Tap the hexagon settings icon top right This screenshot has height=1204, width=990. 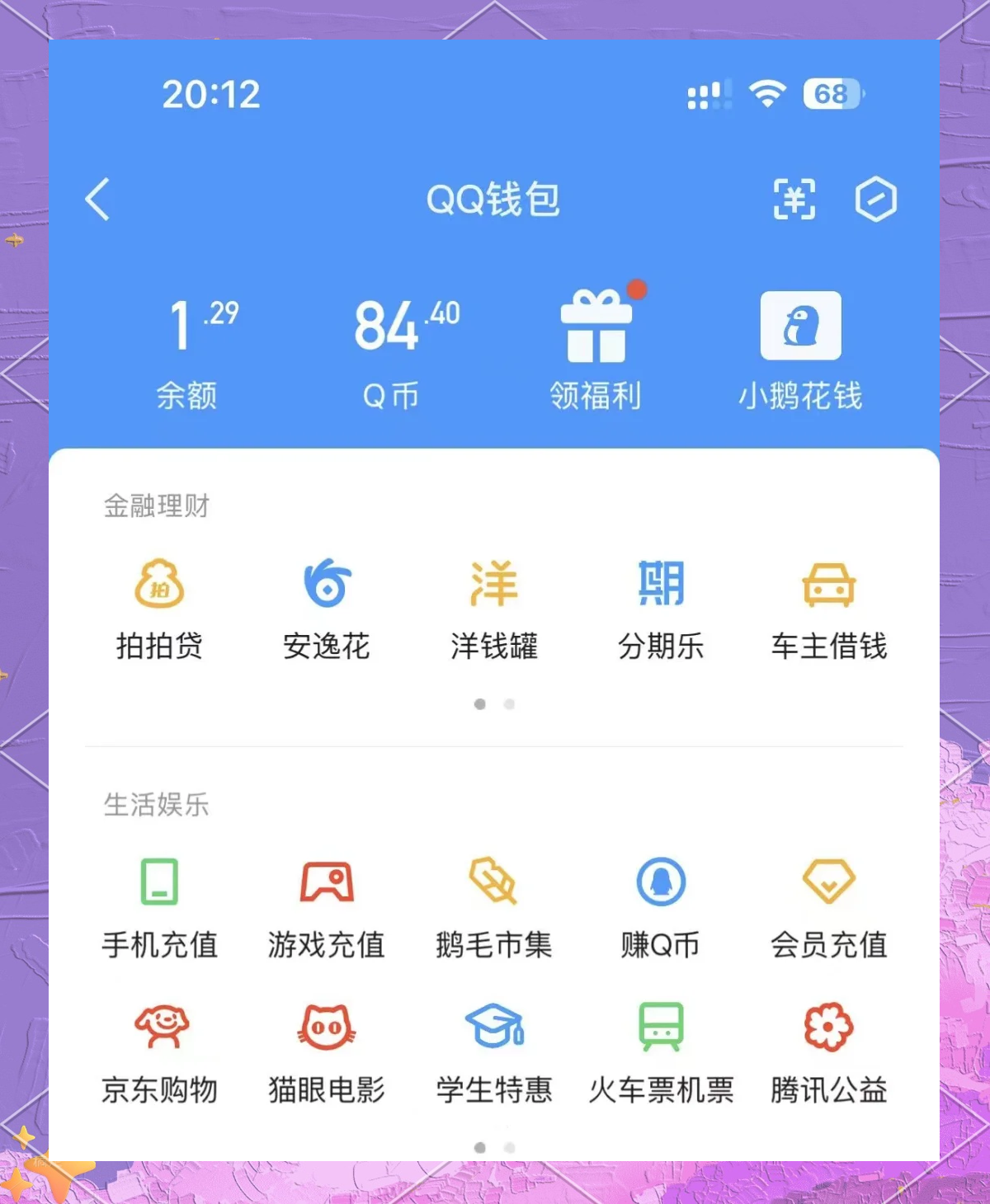click(x=877, y=200)
